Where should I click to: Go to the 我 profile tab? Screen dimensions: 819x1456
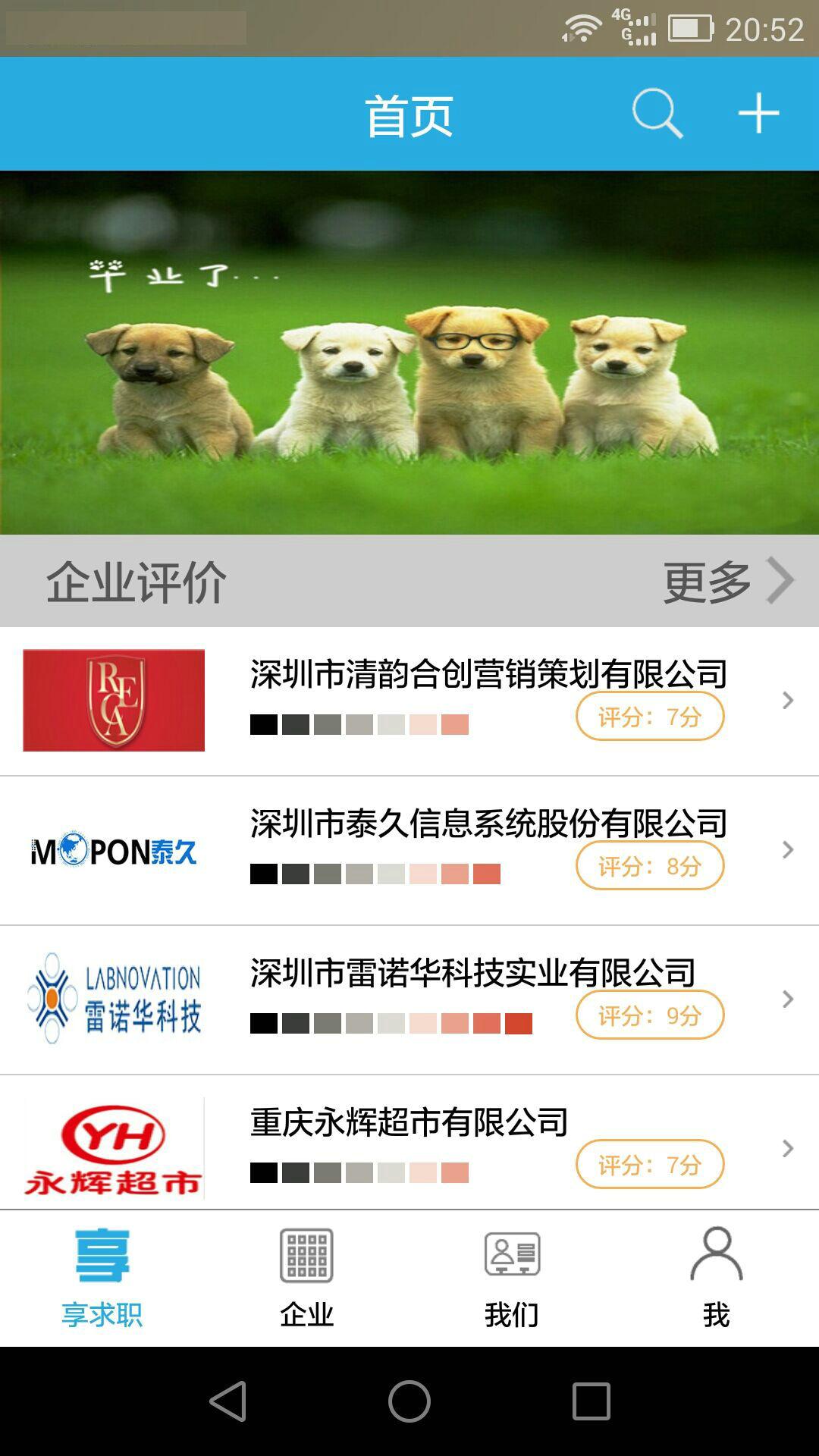click(x=717, y=1278)
